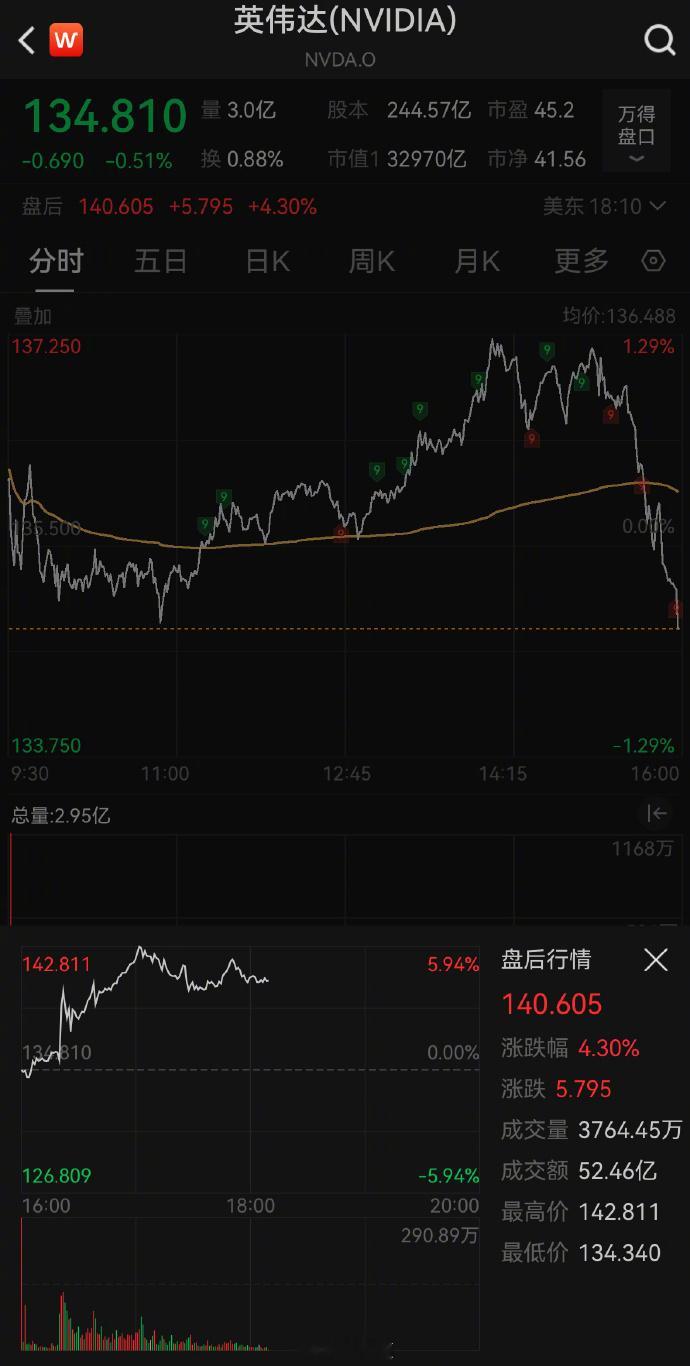Expand the 万得盘口 panel
Viewport: 690px width, 1366px height.
pos(636,132)
